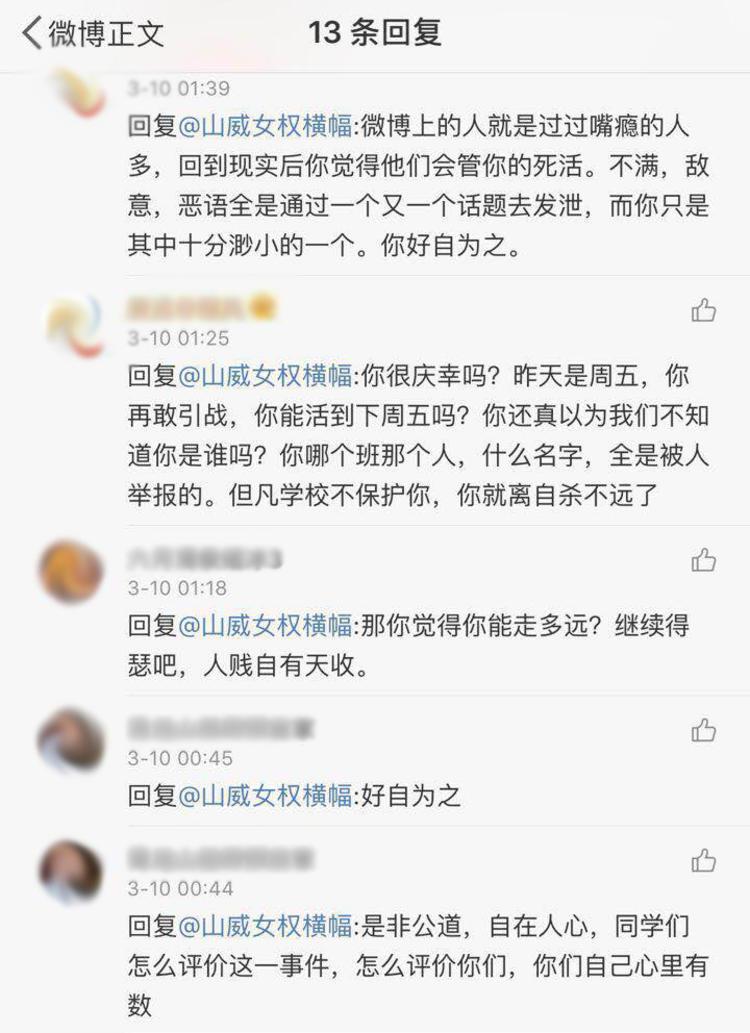Open the avatar of the 01:25 commenter

[x=73, y=323]
